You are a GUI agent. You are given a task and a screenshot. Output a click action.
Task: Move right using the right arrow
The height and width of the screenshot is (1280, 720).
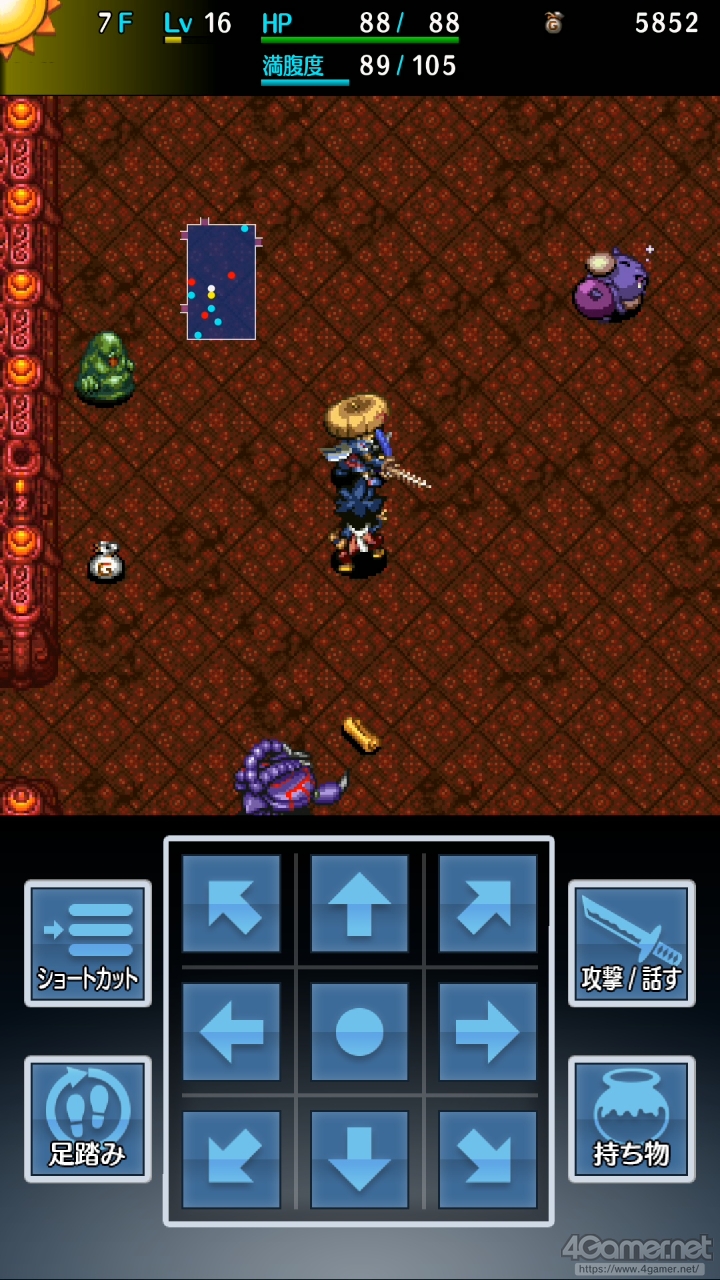pos(487,1031)
